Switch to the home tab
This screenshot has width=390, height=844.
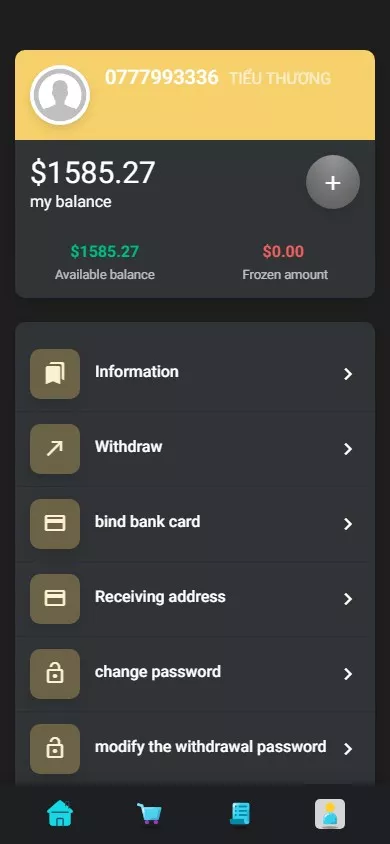60,813
